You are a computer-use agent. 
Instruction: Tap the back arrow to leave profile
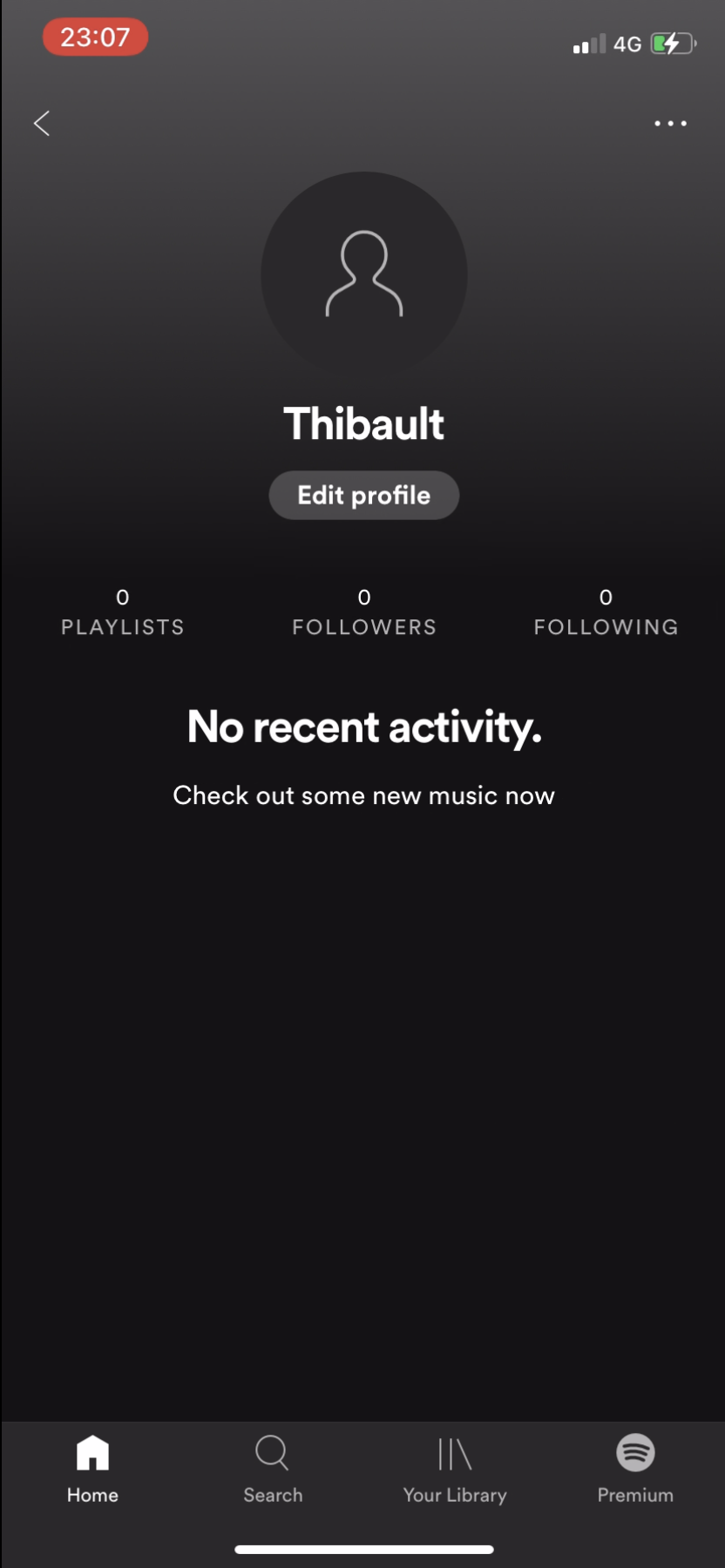[x=42, y=123]
